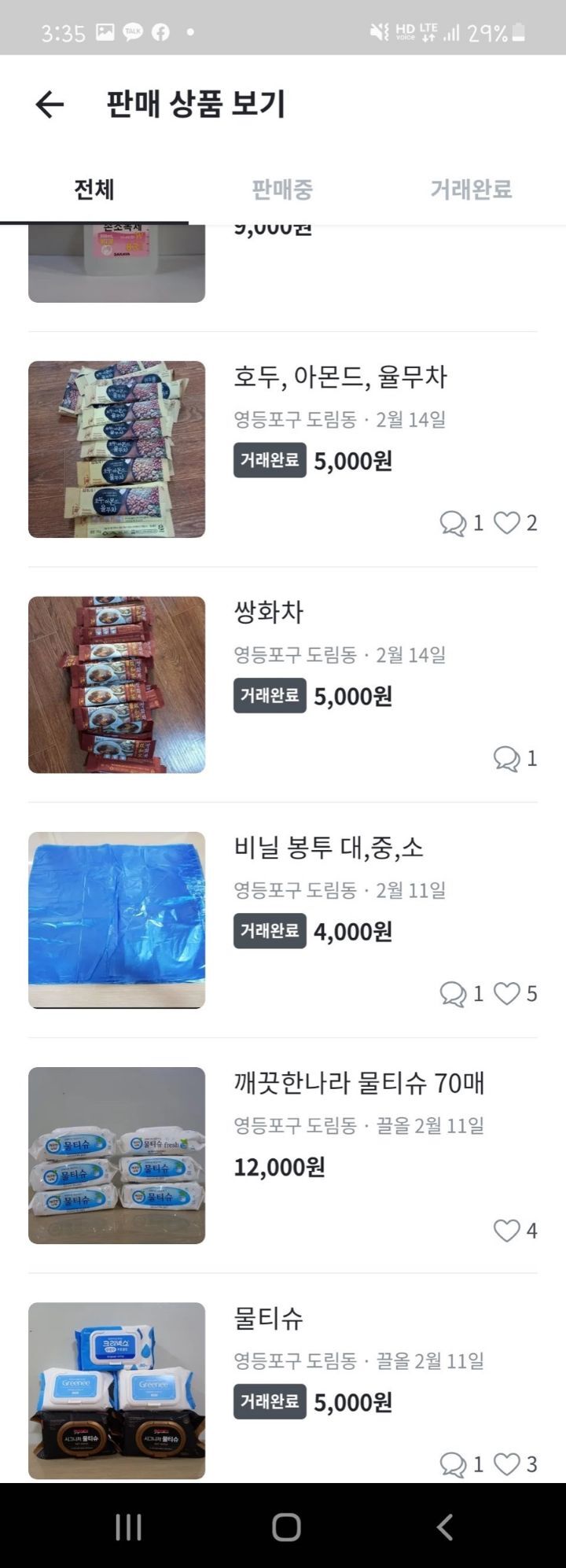Screen dimensions: 566x1568
Task: Tap the 거래완료 badge on the 쌍화차 item
Action: point(270,695)
